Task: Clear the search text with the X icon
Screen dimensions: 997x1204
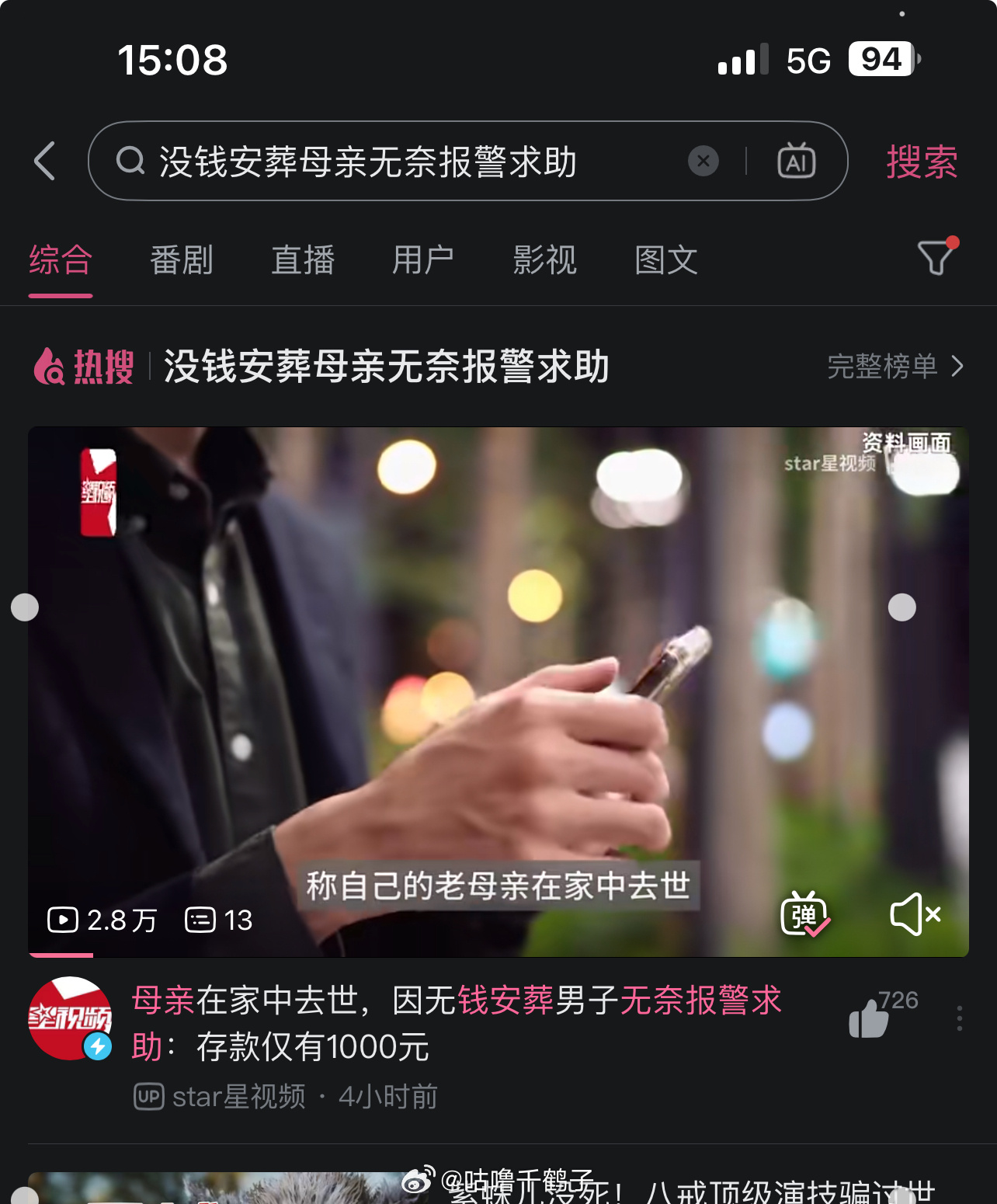Action: point(703,161)
